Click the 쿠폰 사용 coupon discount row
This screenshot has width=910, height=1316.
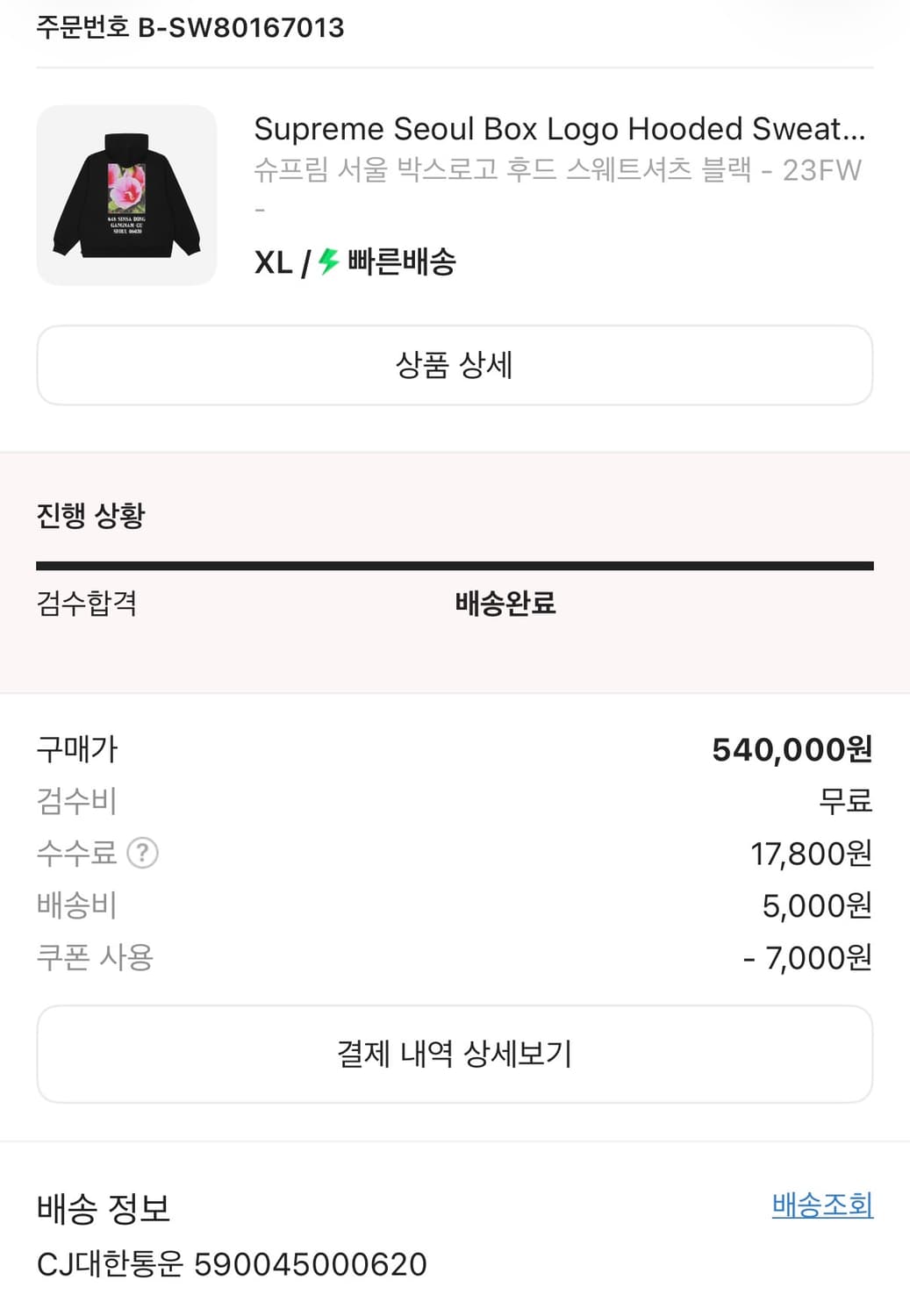[93, 957]
